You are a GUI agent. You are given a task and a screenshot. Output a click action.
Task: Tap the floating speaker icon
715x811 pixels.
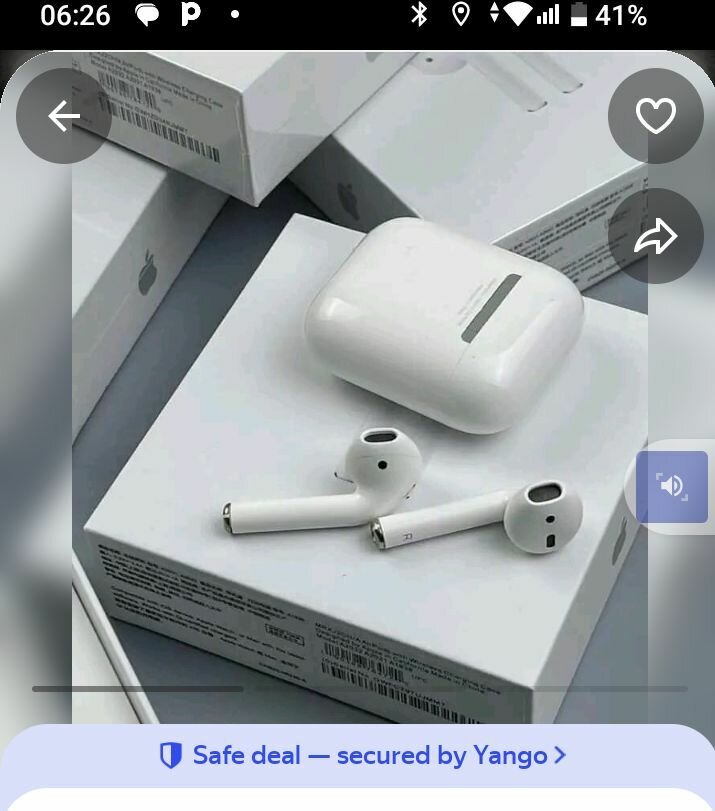tap(672, 487)
